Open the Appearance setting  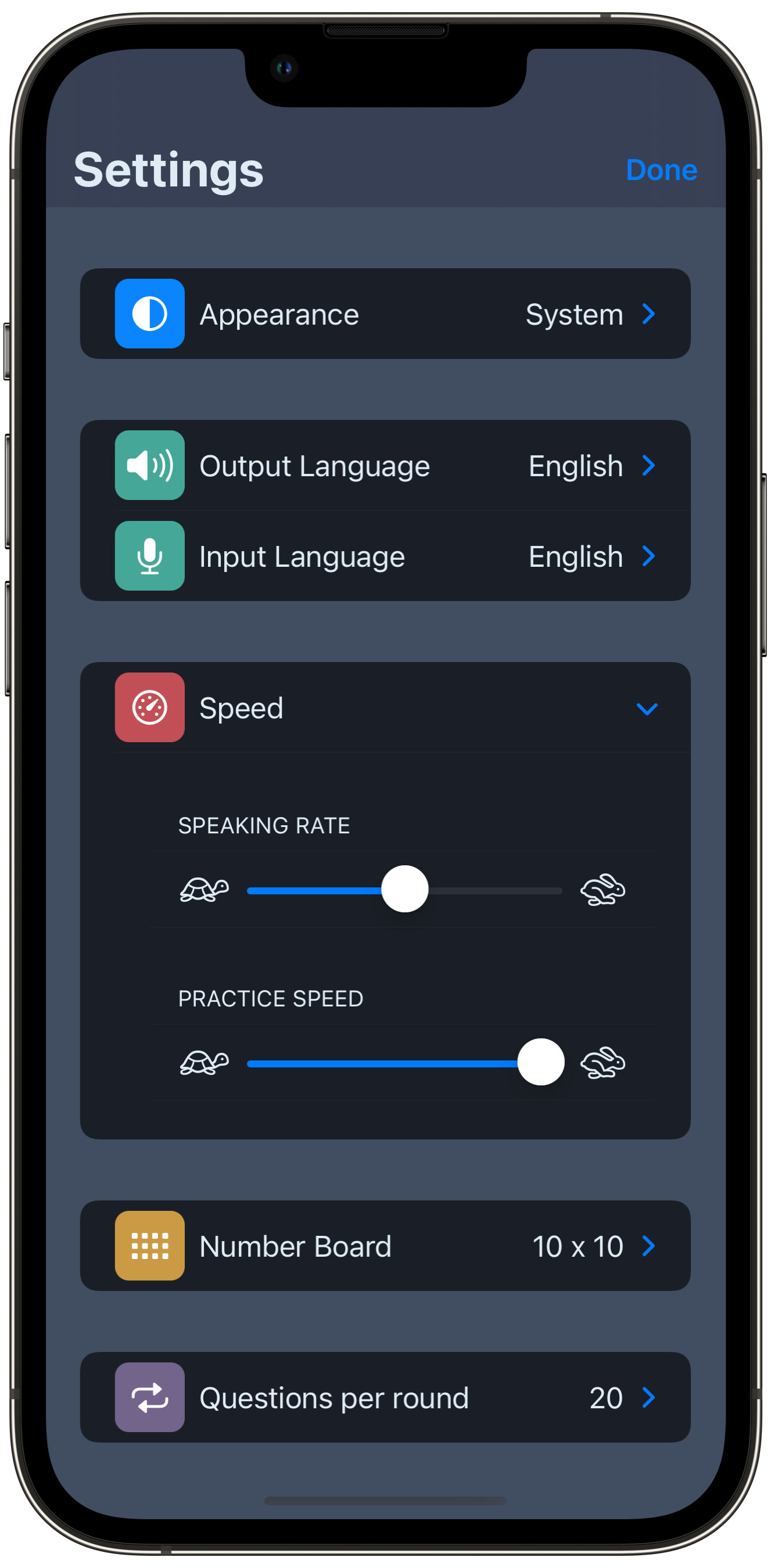(x=385, y=314)
